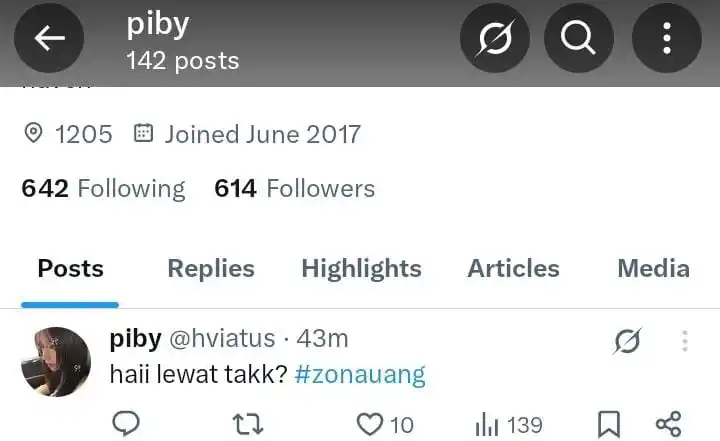Reply to piby's post

coord(125,424)
